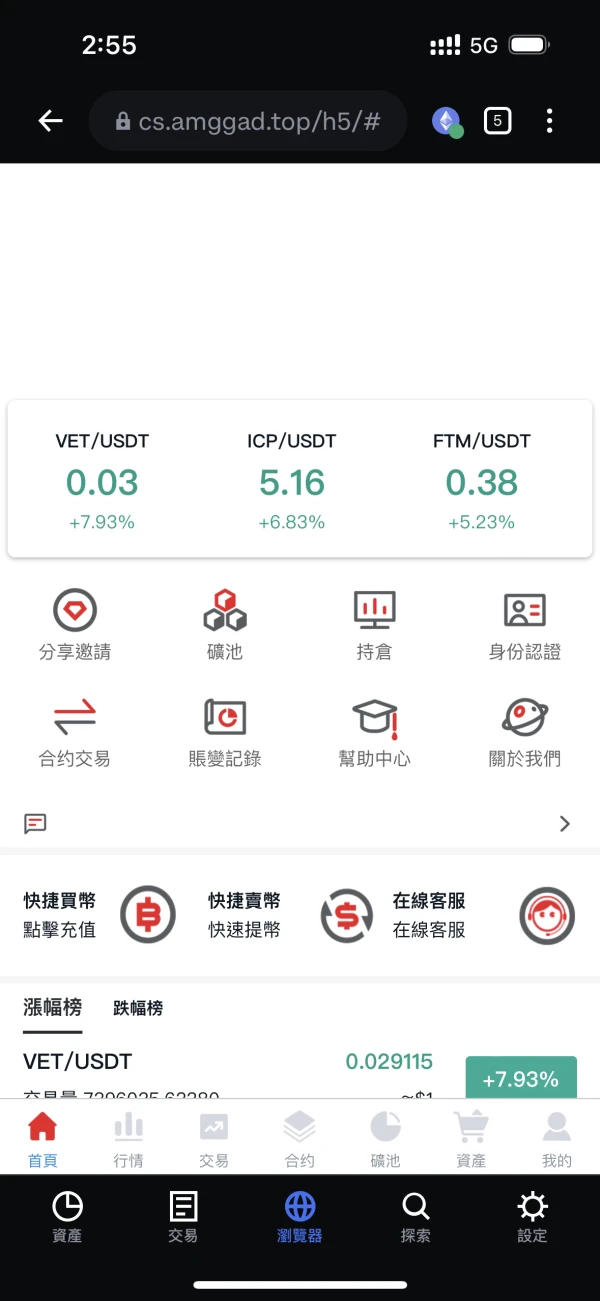The image size is (600, 1301).
Task: Open 持倉 positions shortcut
Action: 375,625
